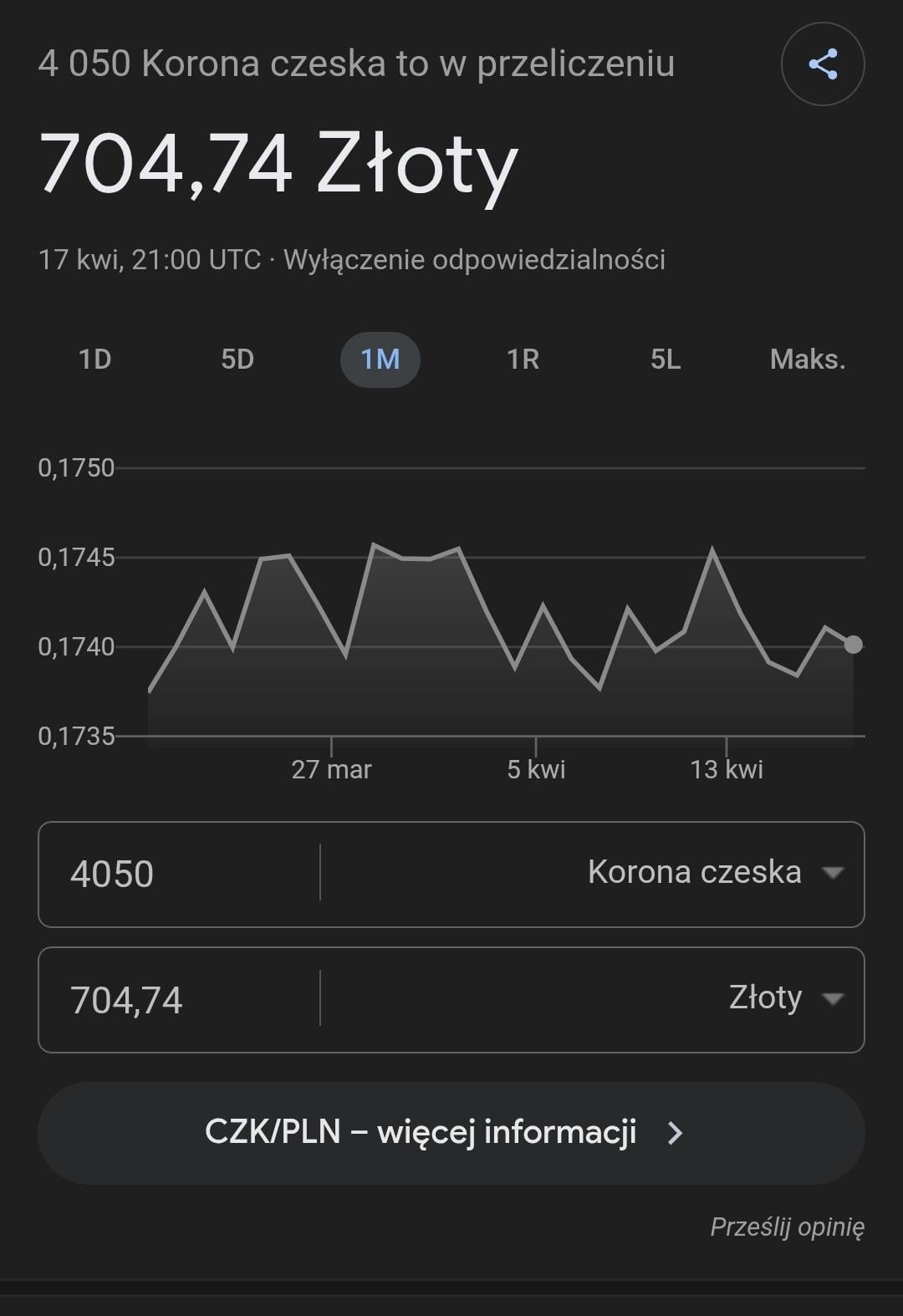
Task: Select the 1M chart range
Action: [x=380, y=360]
